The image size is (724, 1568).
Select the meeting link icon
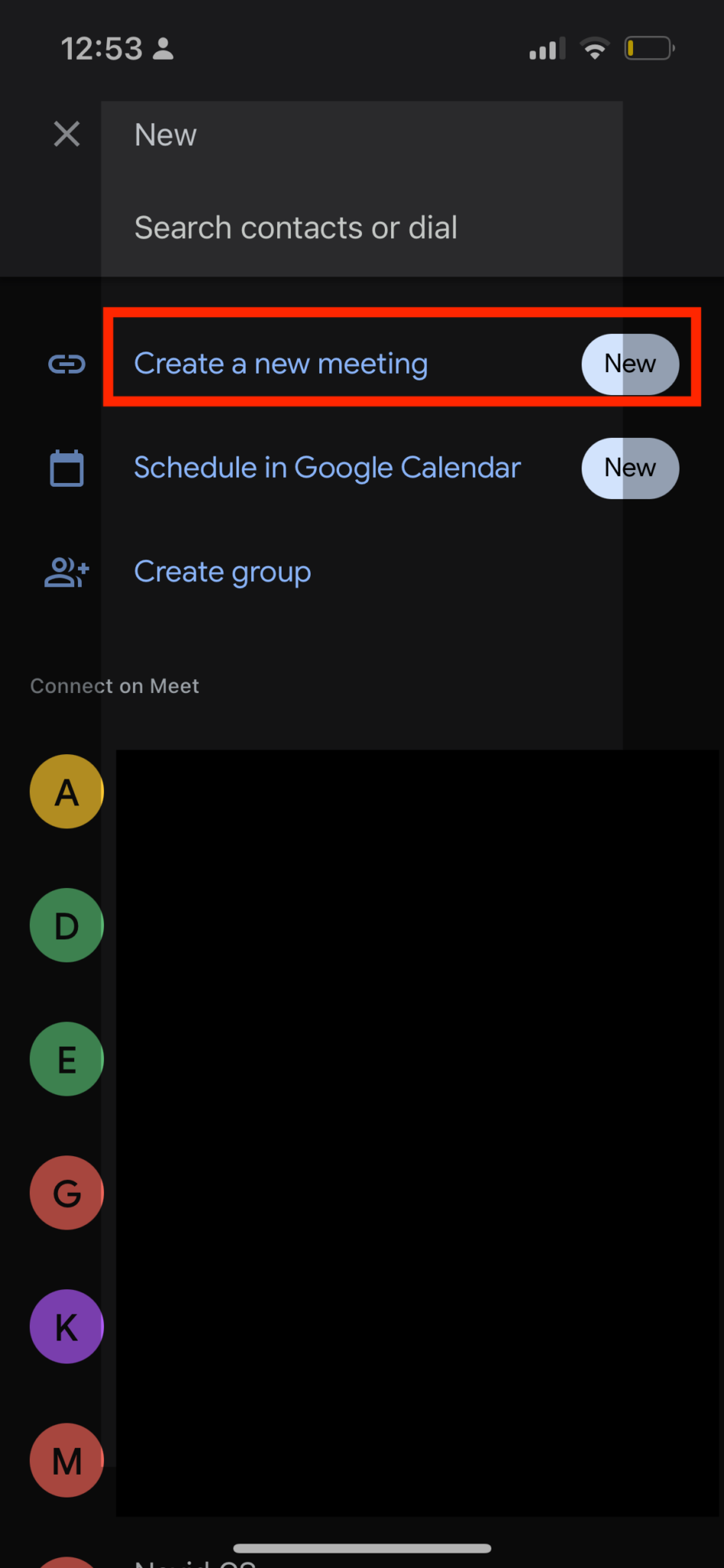tap(67, 364)
